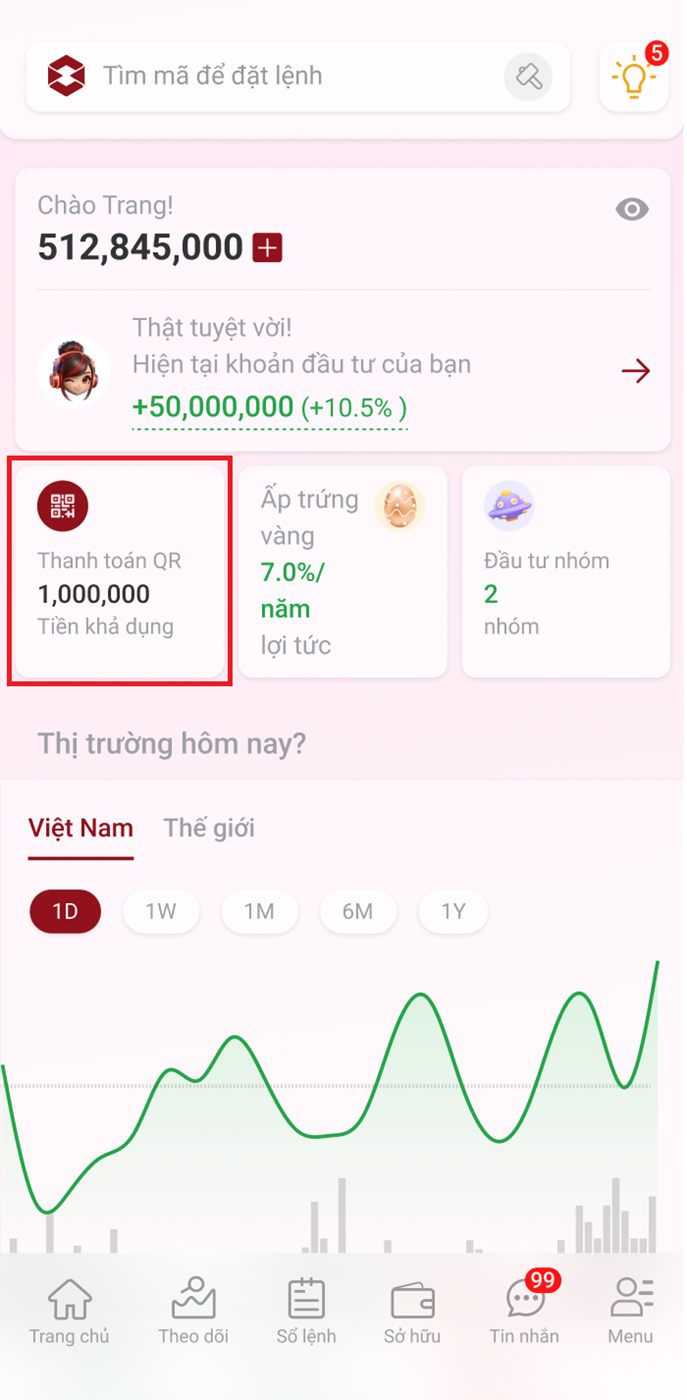The image size is (687, 1400).
Task: Open the Sở hữu tab
Action: point(412,1310)
